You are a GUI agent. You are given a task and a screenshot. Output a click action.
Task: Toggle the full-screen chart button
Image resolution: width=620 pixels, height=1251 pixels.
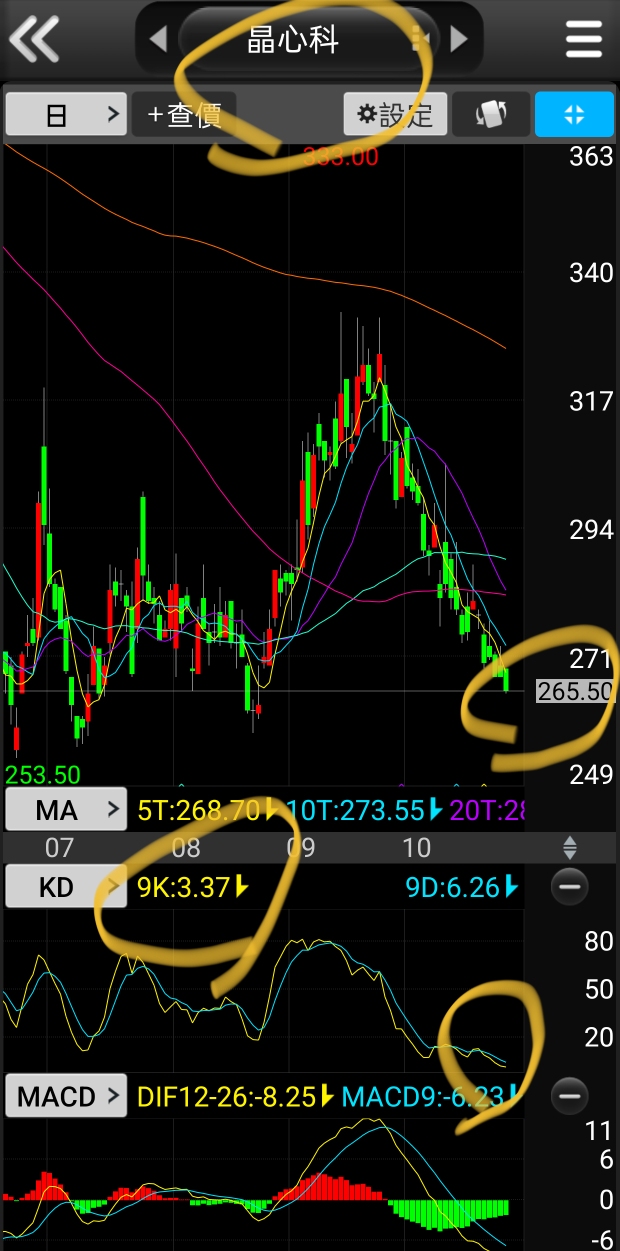574,114
